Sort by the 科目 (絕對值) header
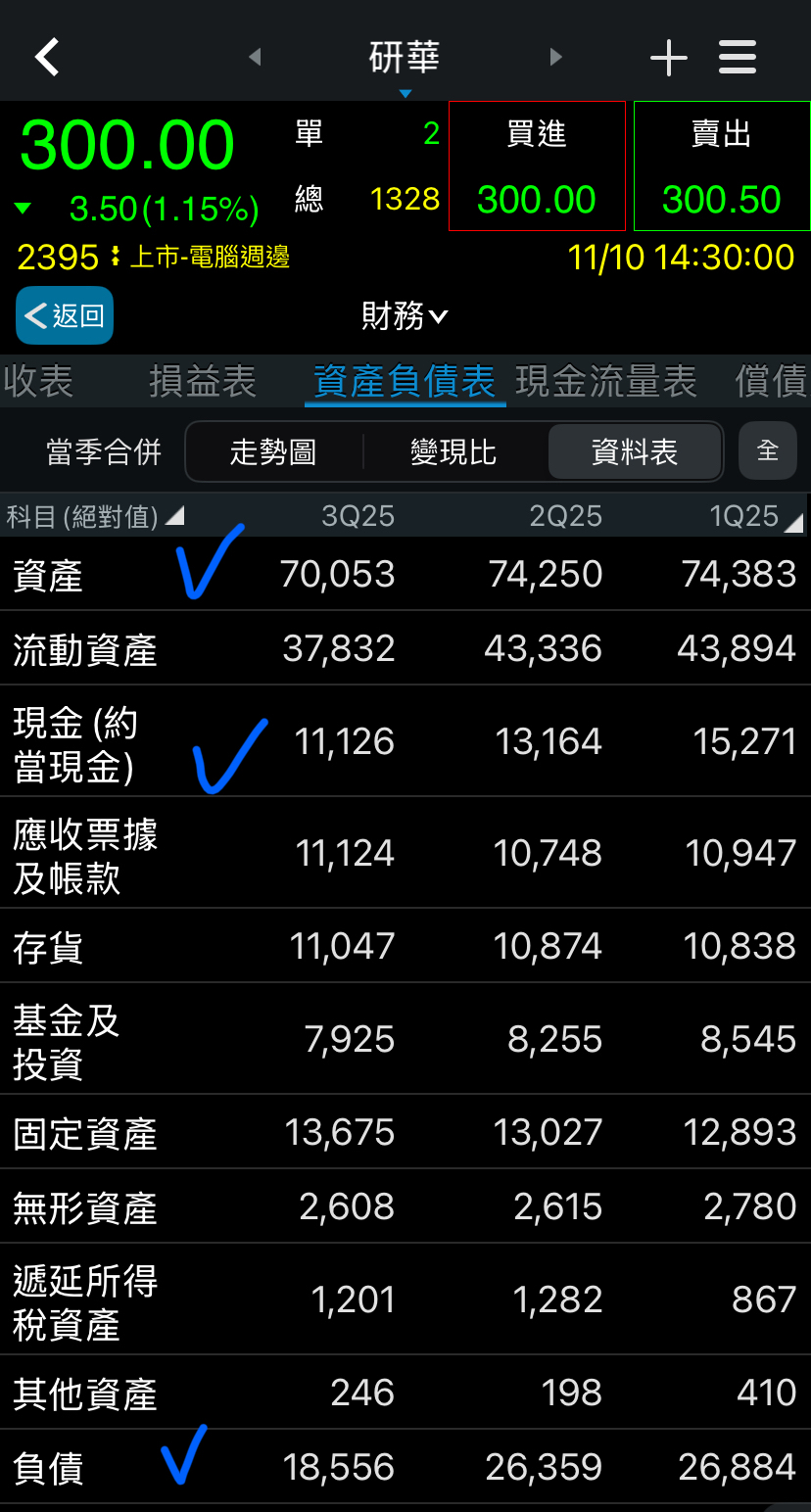The image size is (811, 1512). pyautogui.click(x=95, y=516)
